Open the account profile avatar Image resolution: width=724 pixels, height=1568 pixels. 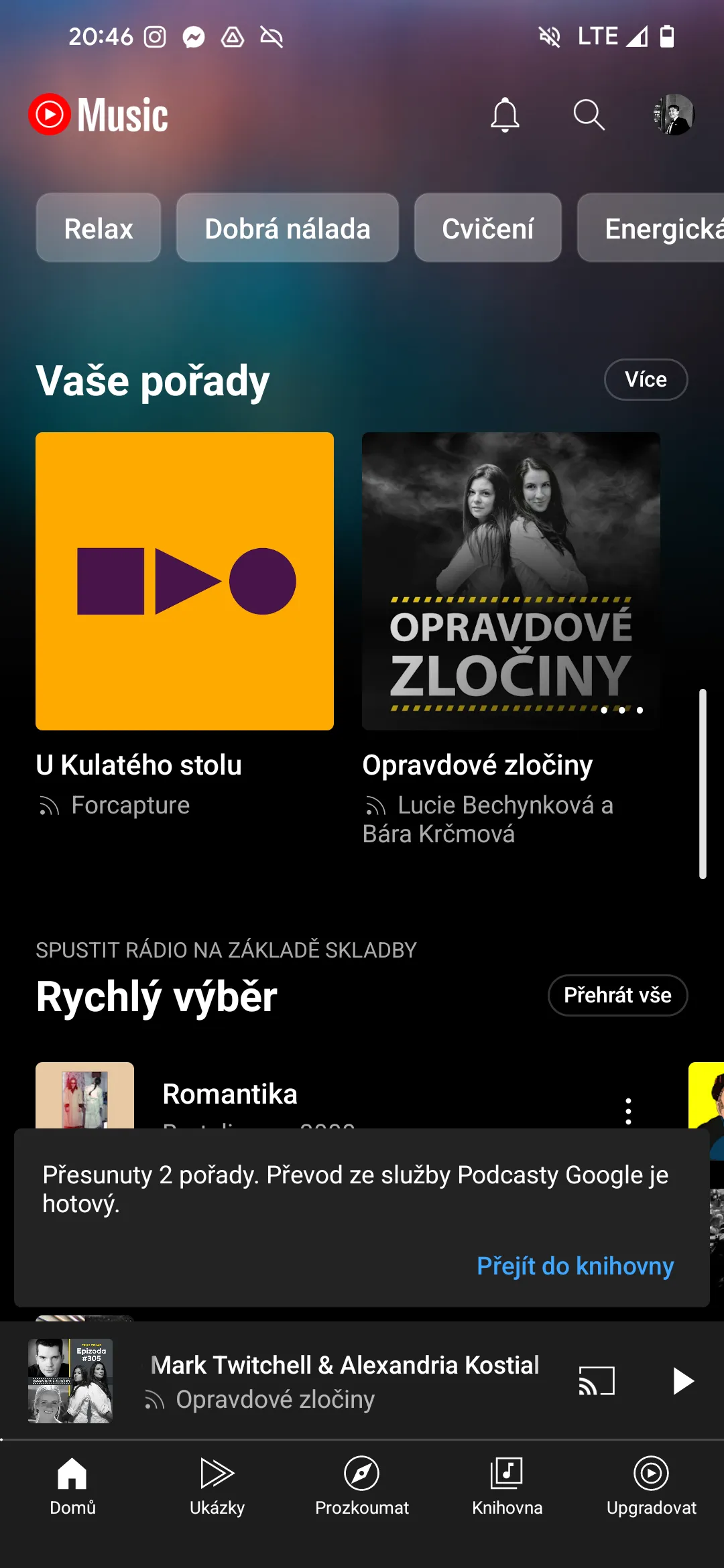point(674,115)
